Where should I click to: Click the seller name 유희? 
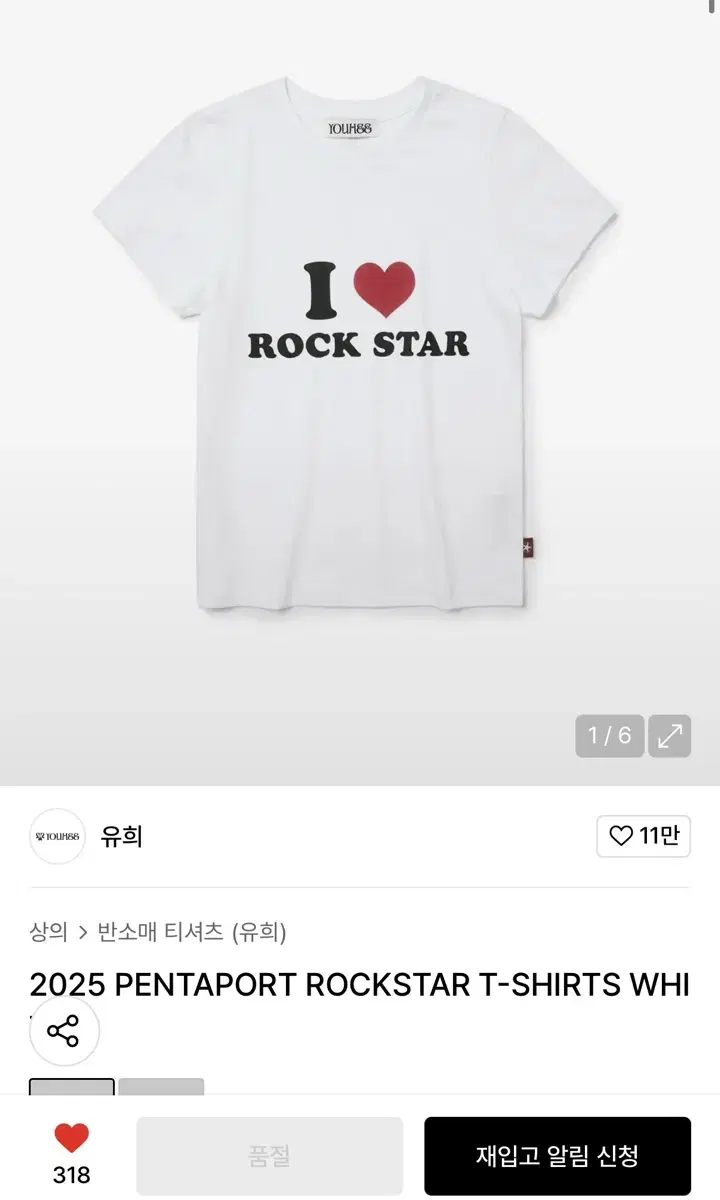click(121, 838)
